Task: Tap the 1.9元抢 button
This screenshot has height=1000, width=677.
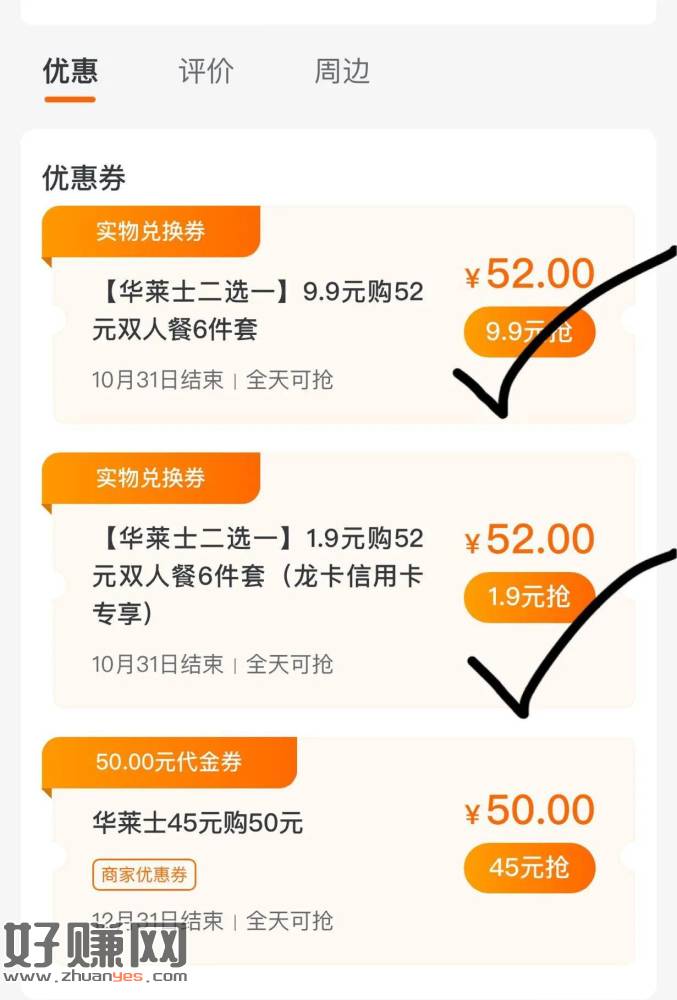Action: coord(529,597)
